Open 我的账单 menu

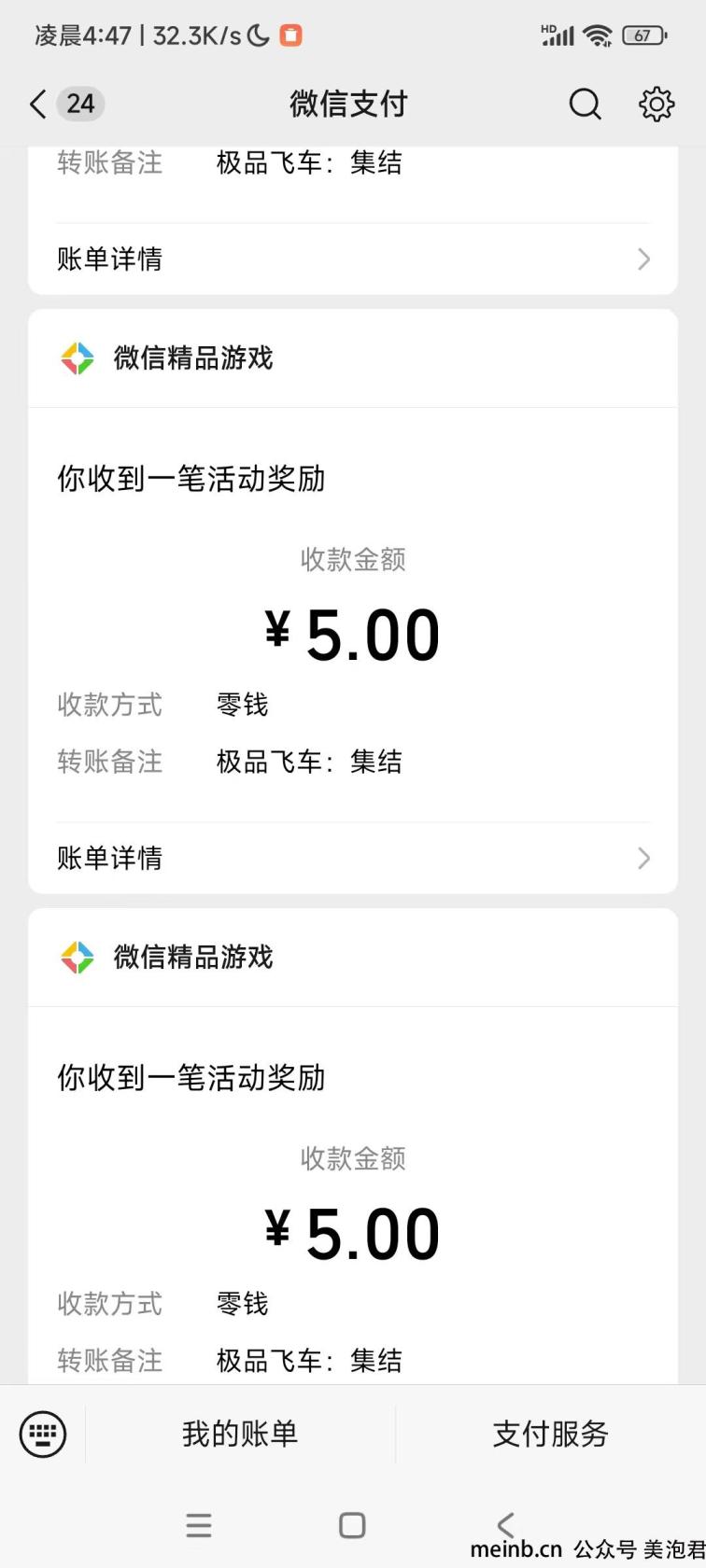[240, 1434]
